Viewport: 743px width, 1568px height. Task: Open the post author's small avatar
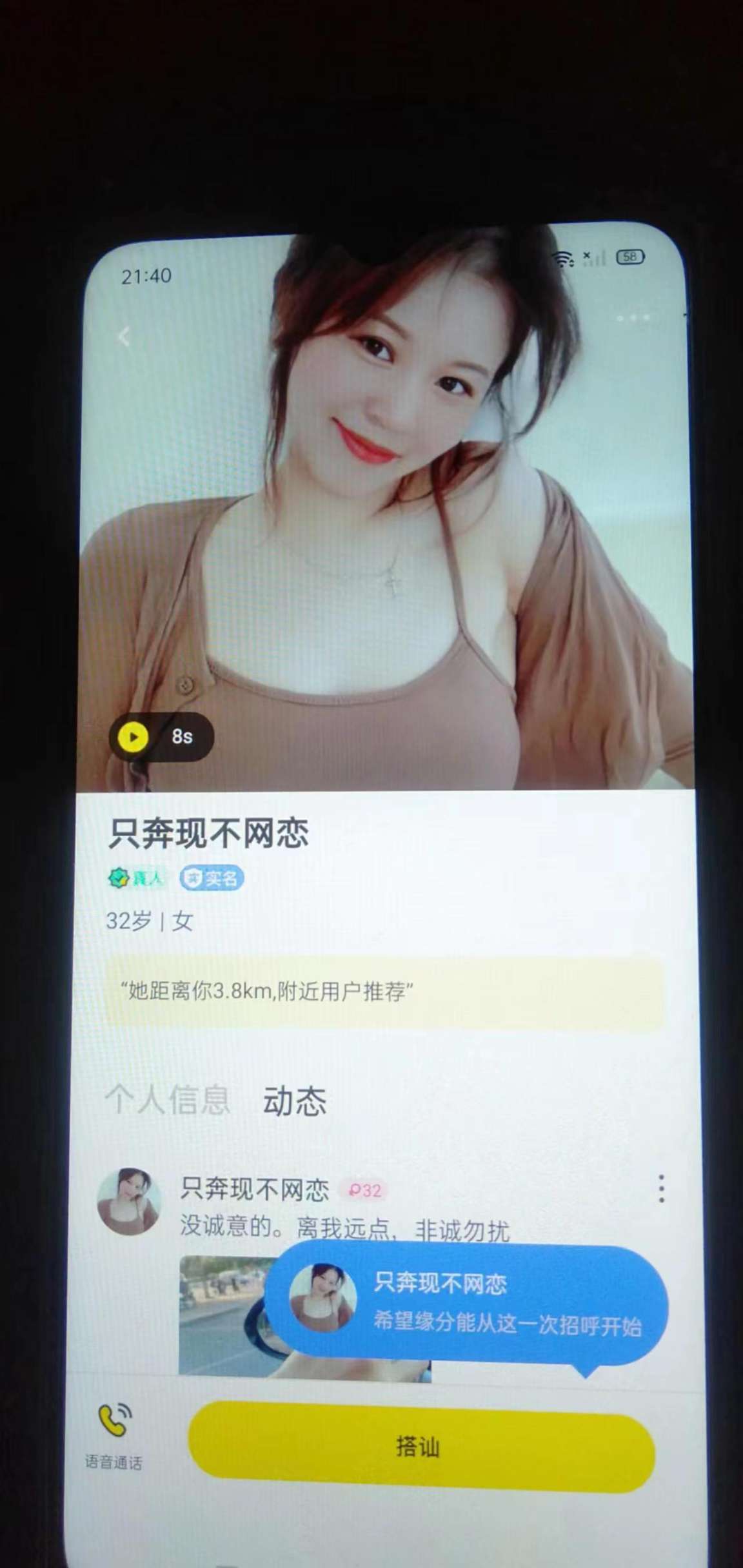coord(128,1200)
